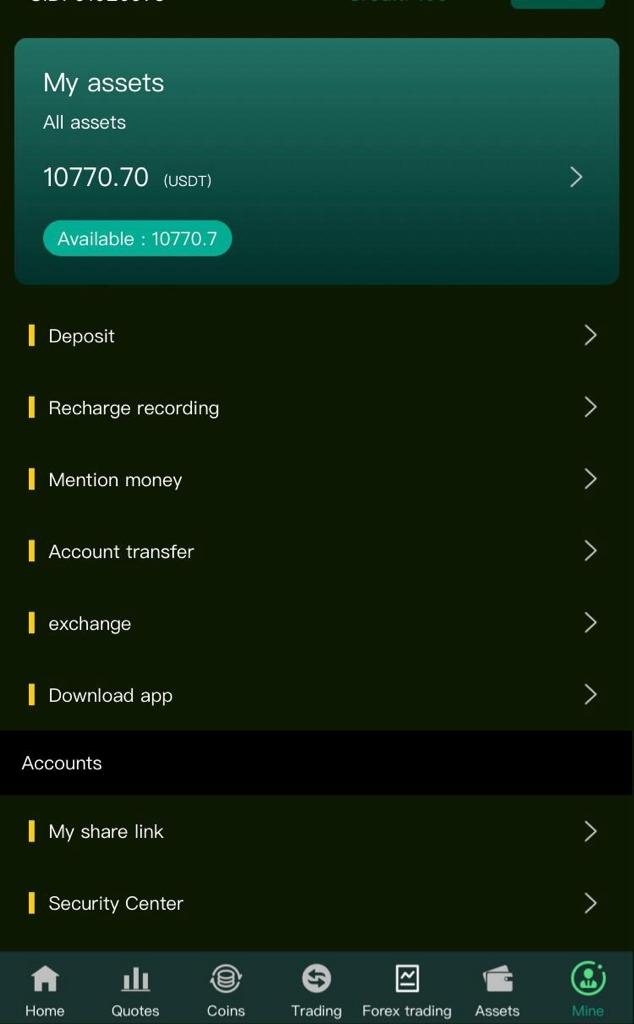The width and height of the screenshot is (634, 1024).
Task: Open the Deposit row
Action: coord(317,336)
